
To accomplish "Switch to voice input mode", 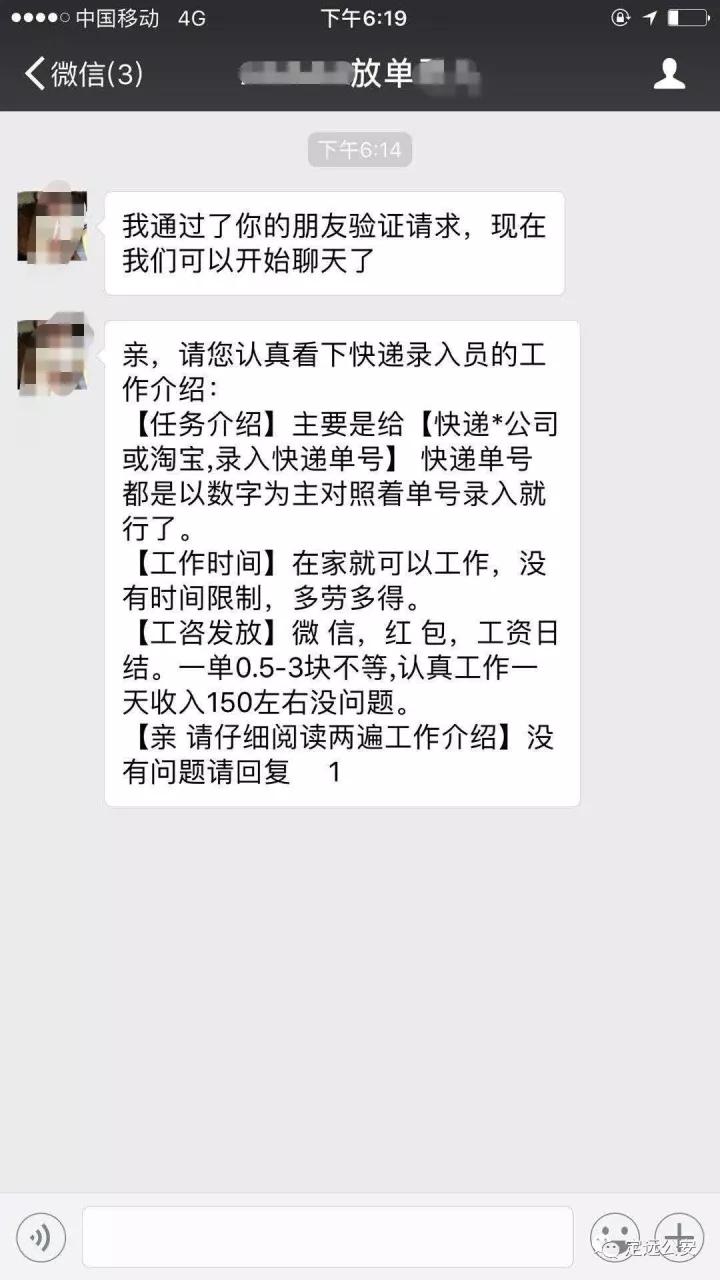I will click(x=40, y=1237).
